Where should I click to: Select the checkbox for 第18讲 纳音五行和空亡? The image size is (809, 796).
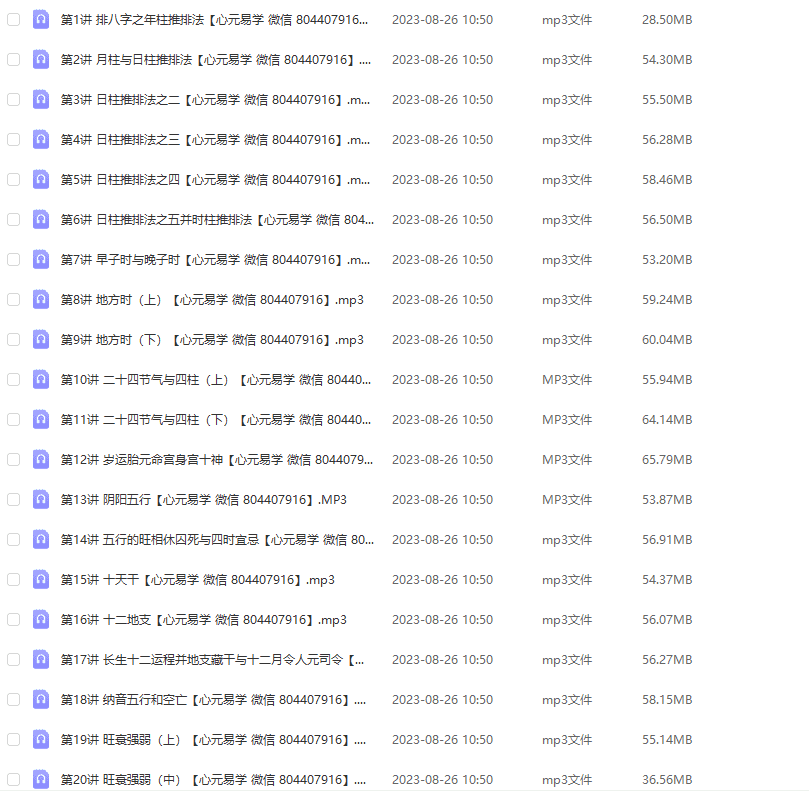pyautogui.click(x=14, y=700)
